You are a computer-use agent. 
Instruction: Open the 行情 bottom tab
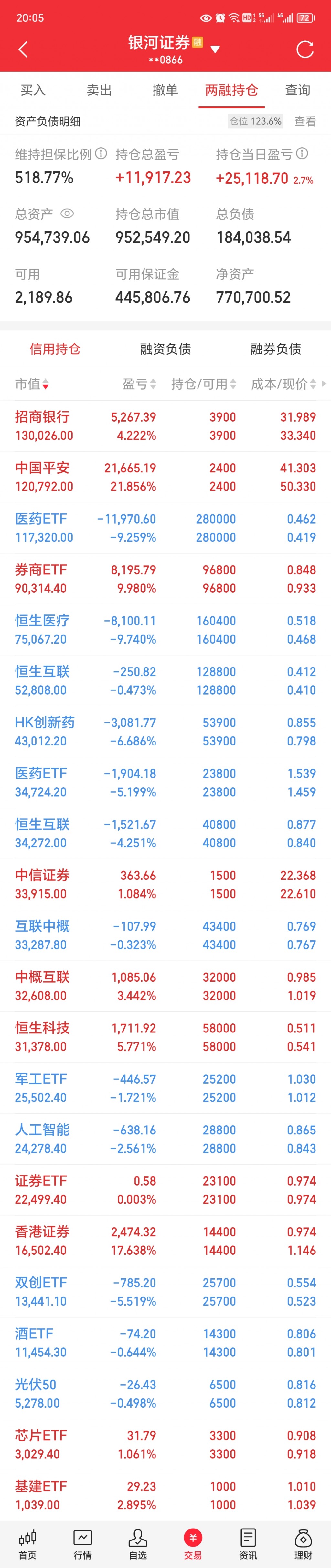click(83, 1545)
